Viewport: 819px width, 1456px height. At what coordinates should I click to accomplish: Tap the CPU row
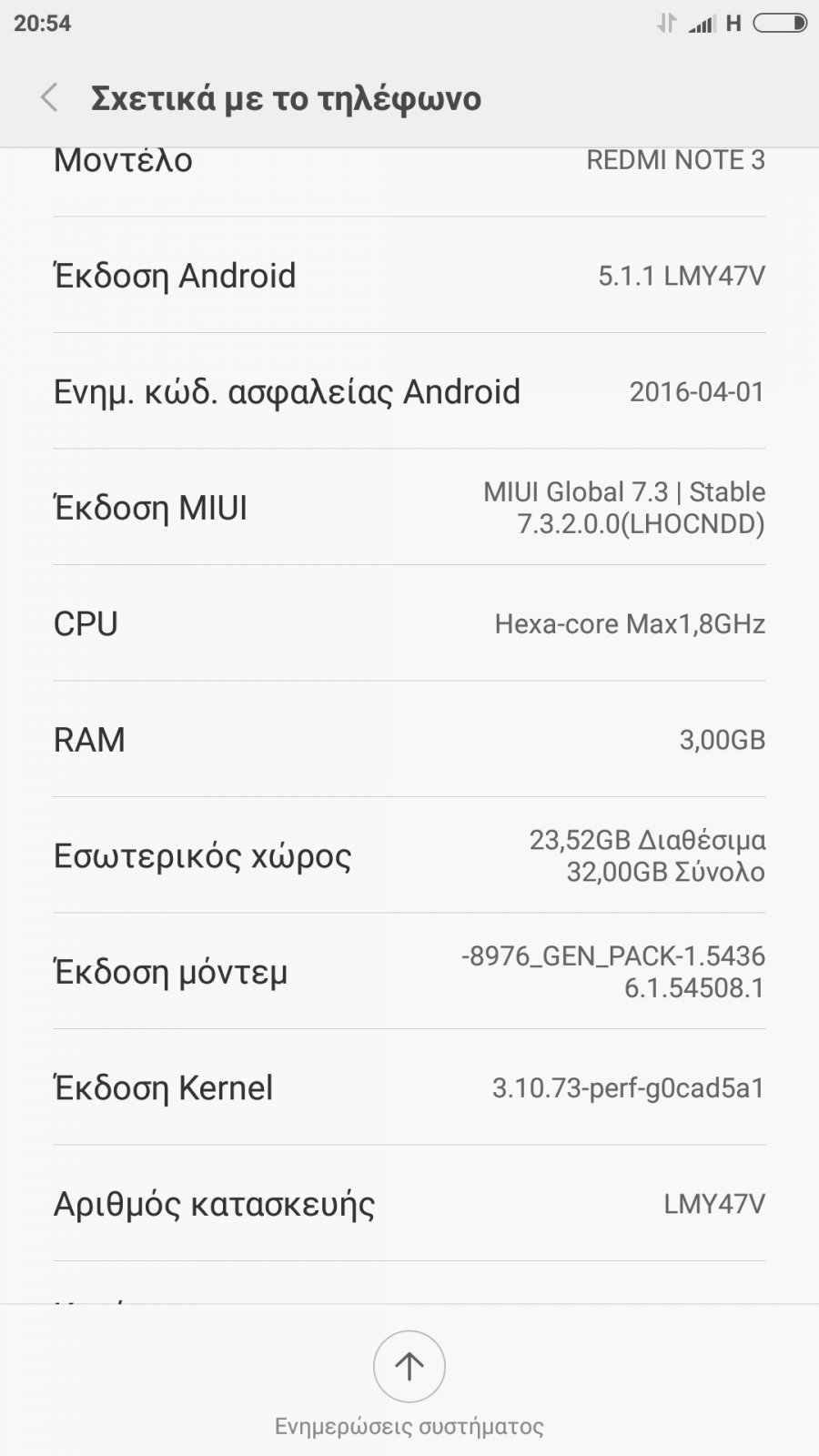[409, 623]
